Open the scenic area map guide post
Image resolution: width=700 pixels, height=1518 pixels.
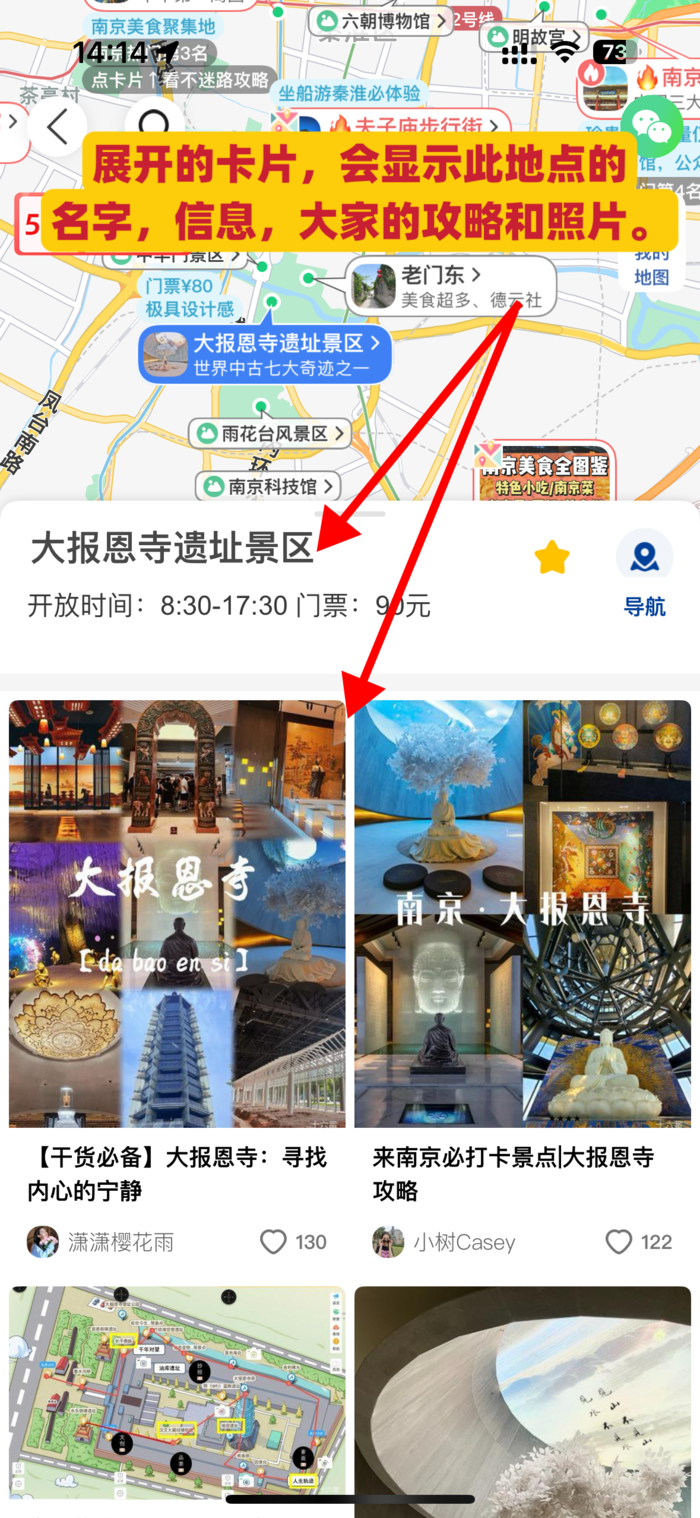point(177,1390)
